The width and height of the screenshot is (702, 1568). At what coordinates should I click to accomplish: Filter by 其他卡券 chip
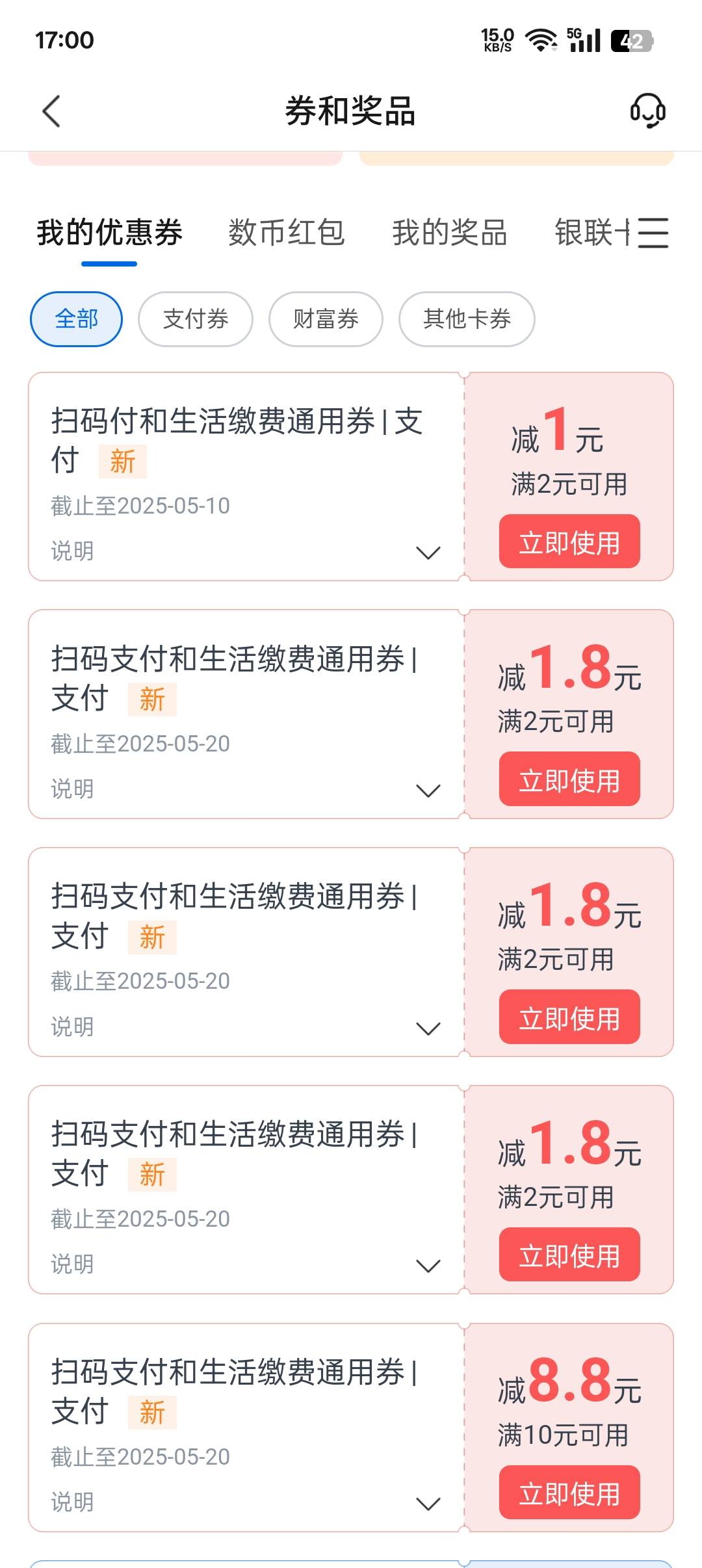click(467, 319)
